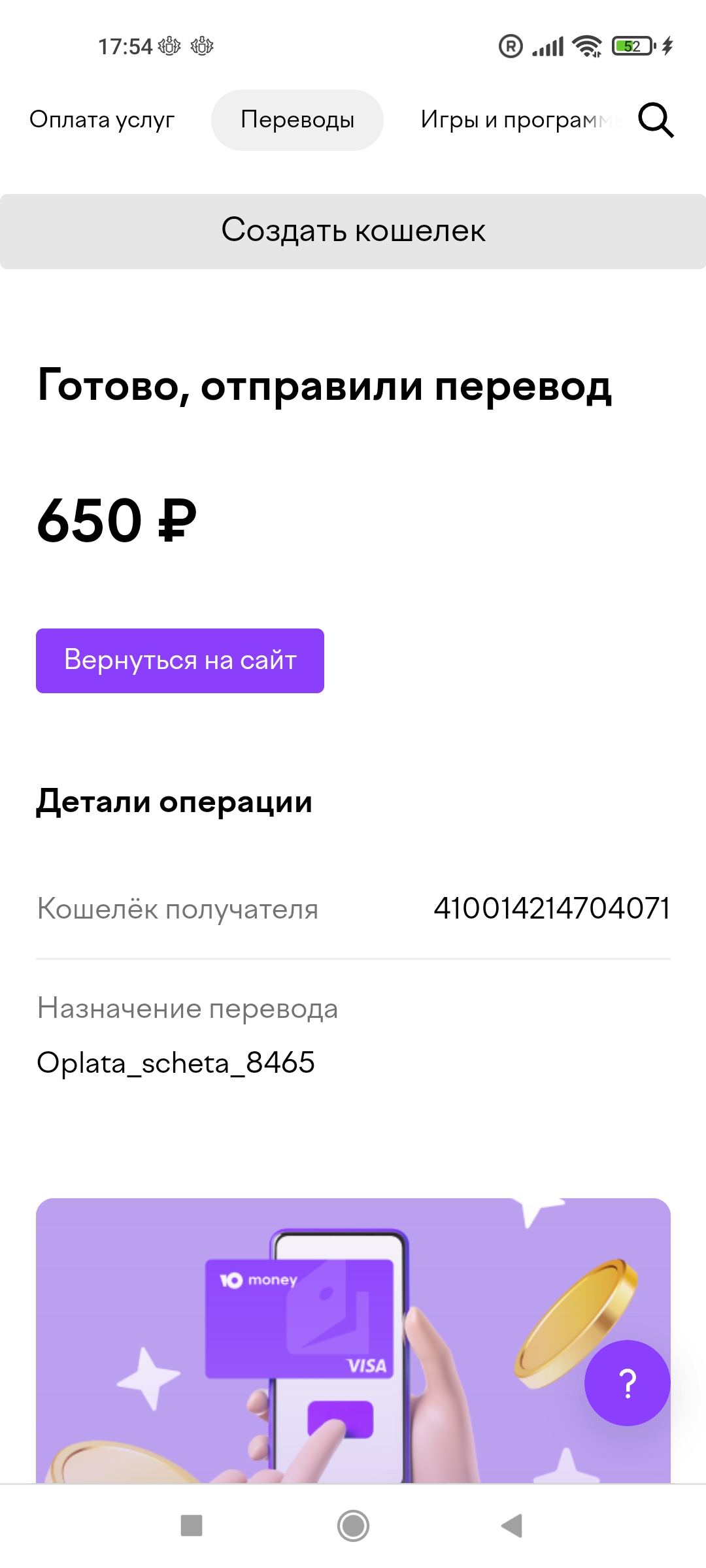
Task: Switch to the Оплата услуг tab
Action: coord(102,120)
